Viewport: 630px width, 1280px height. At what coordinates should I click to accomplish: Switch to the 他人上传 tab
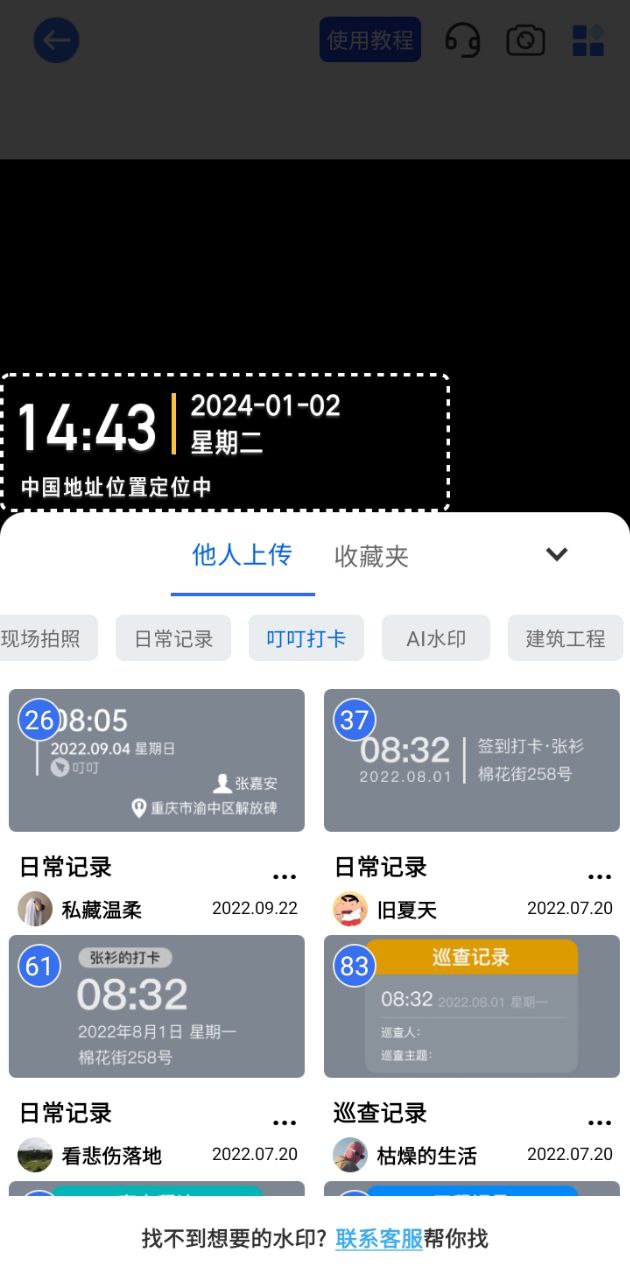(x=242, y=555)
